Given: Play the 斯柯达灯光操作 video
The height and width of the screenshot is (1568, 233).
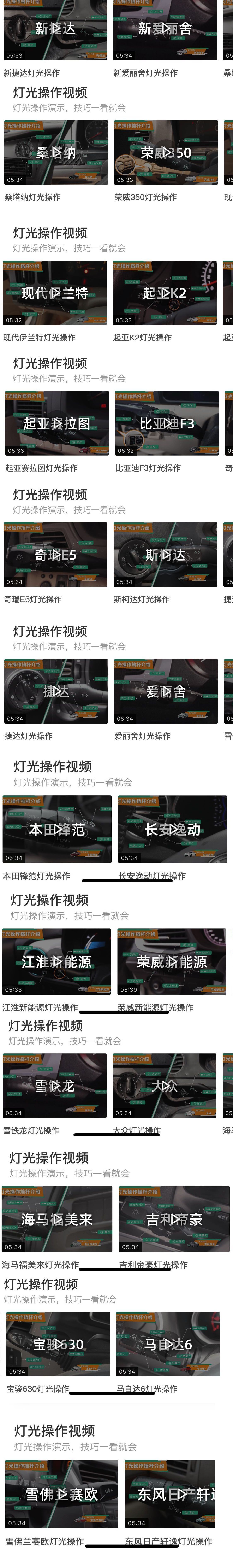Looking at the screenshot, I should tap(165, 555).
